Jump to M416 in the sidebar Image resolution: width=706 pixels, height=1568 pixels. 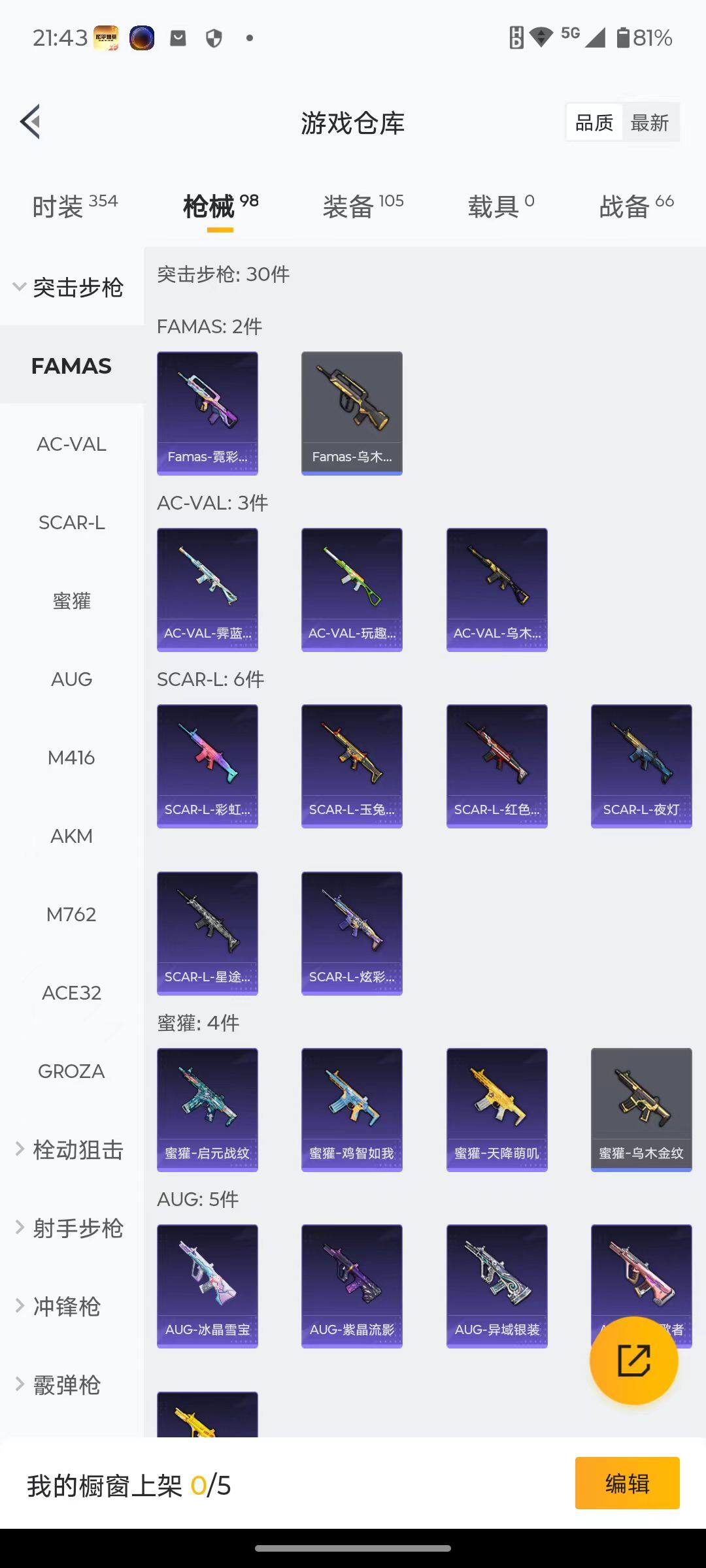71,758
